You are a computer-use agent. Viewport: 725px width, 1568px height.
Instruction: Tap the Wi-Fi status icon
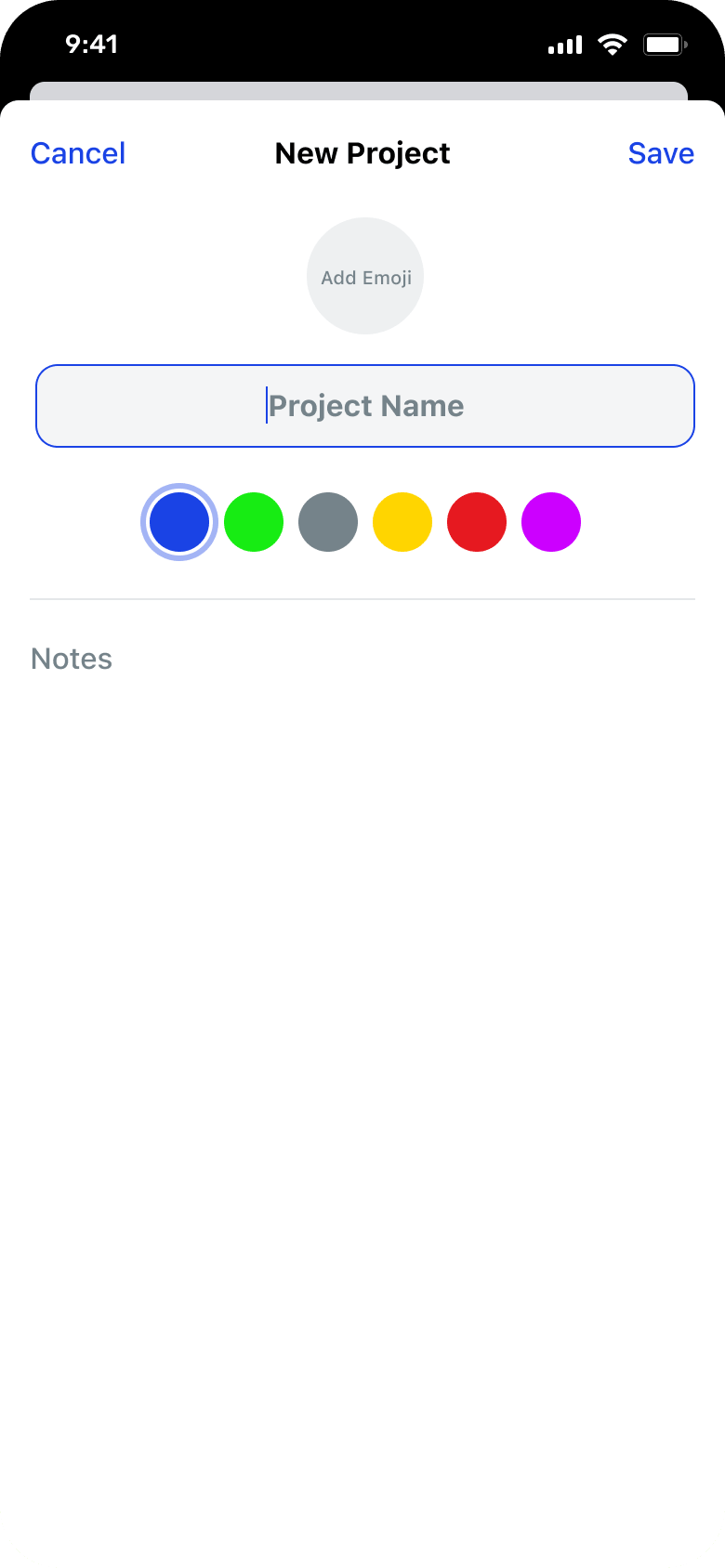(x=612, y=44)
